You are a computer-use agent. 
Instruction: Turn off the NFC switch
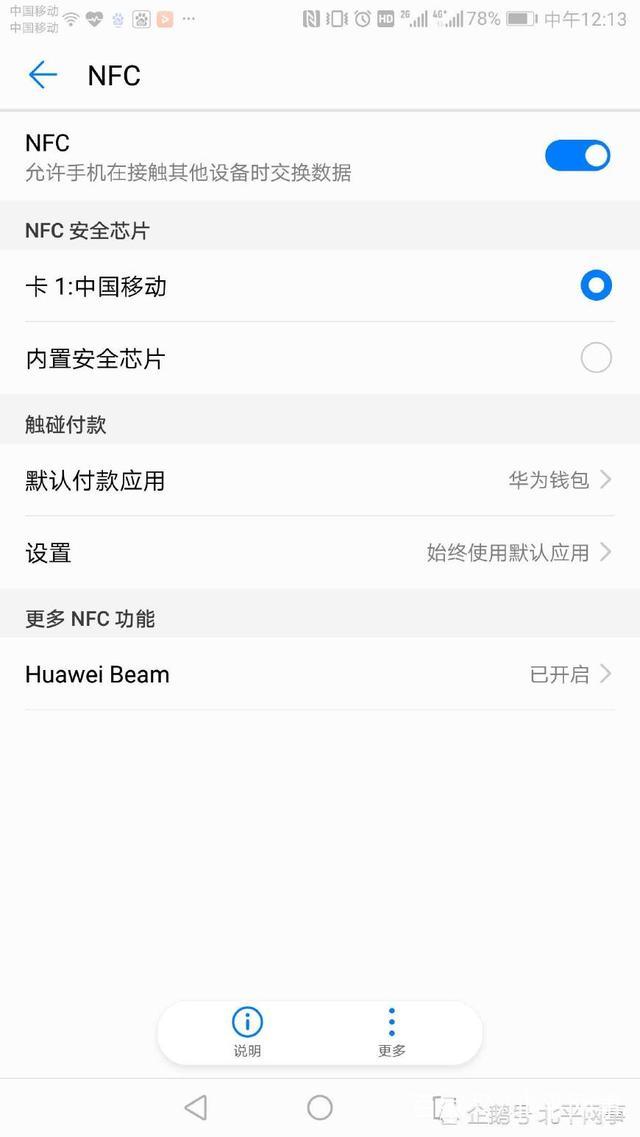click(577, 156)
